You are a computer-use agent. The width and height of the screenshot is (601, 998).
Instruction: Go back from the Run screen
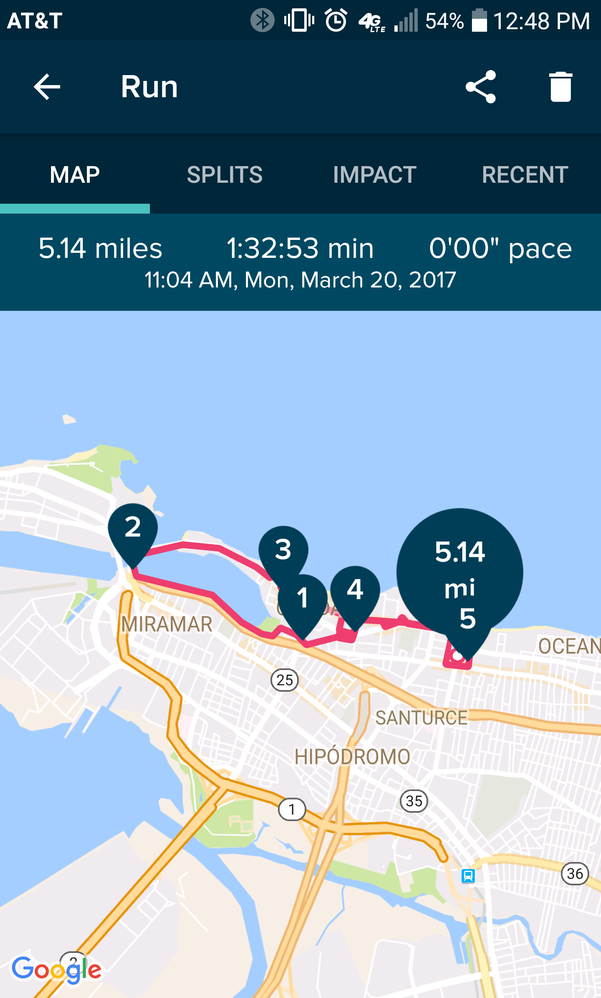47,87
